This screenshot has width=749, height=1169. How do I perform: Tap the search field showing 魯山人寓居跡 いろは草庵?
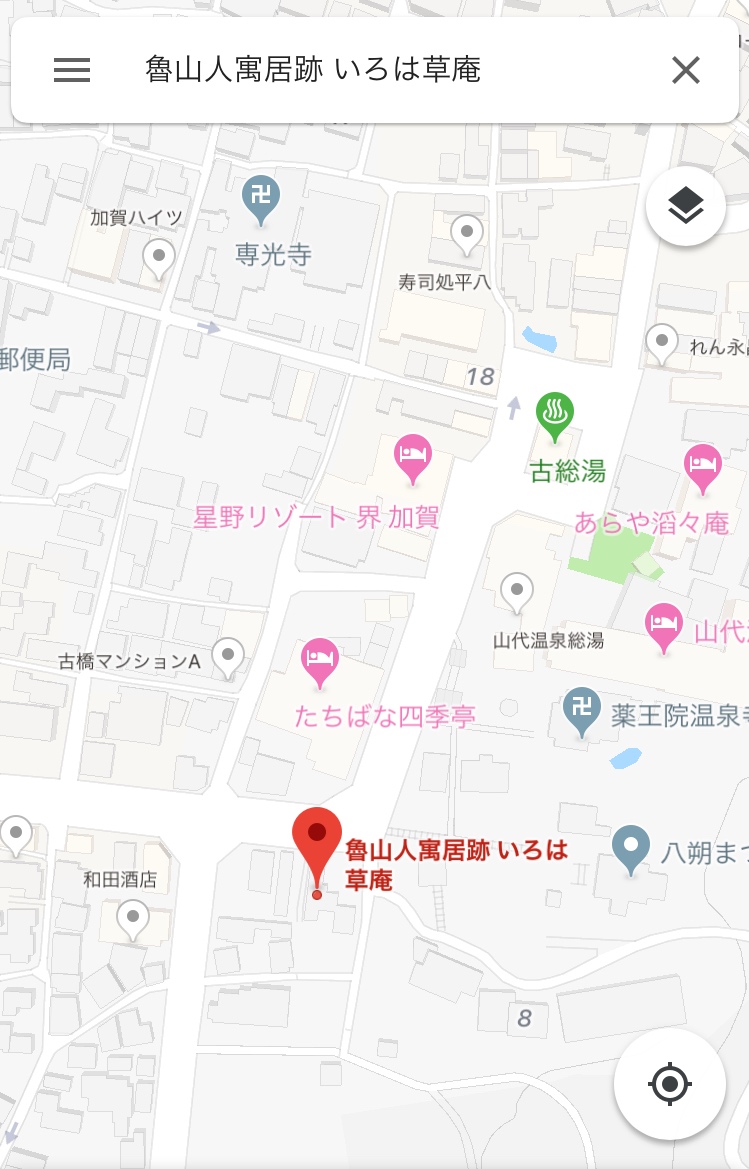tap(380, 70)
